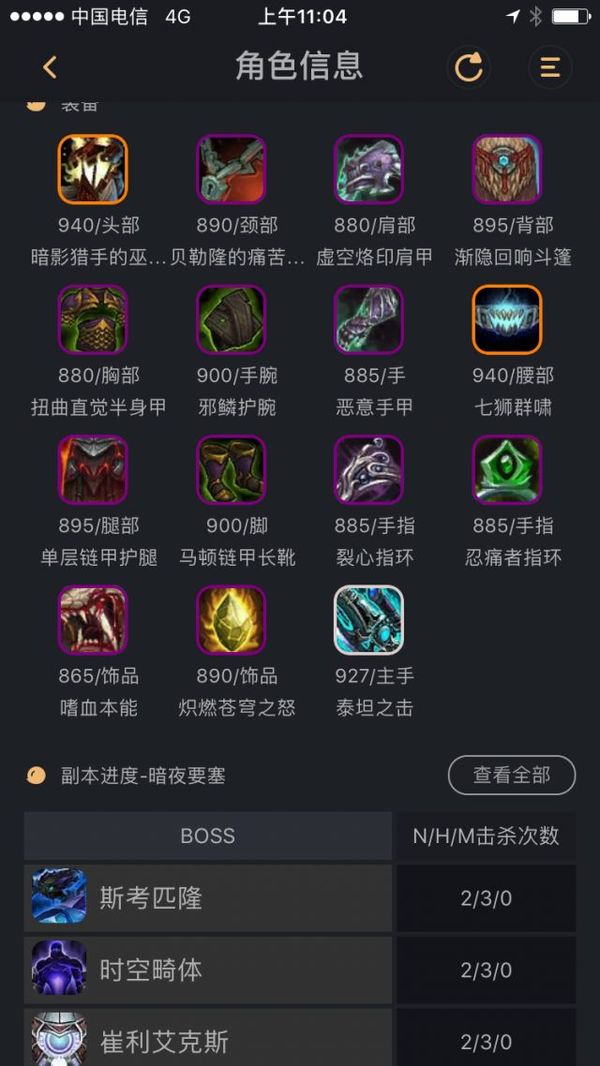Open 单层链甲护腿 leg item

93,470
